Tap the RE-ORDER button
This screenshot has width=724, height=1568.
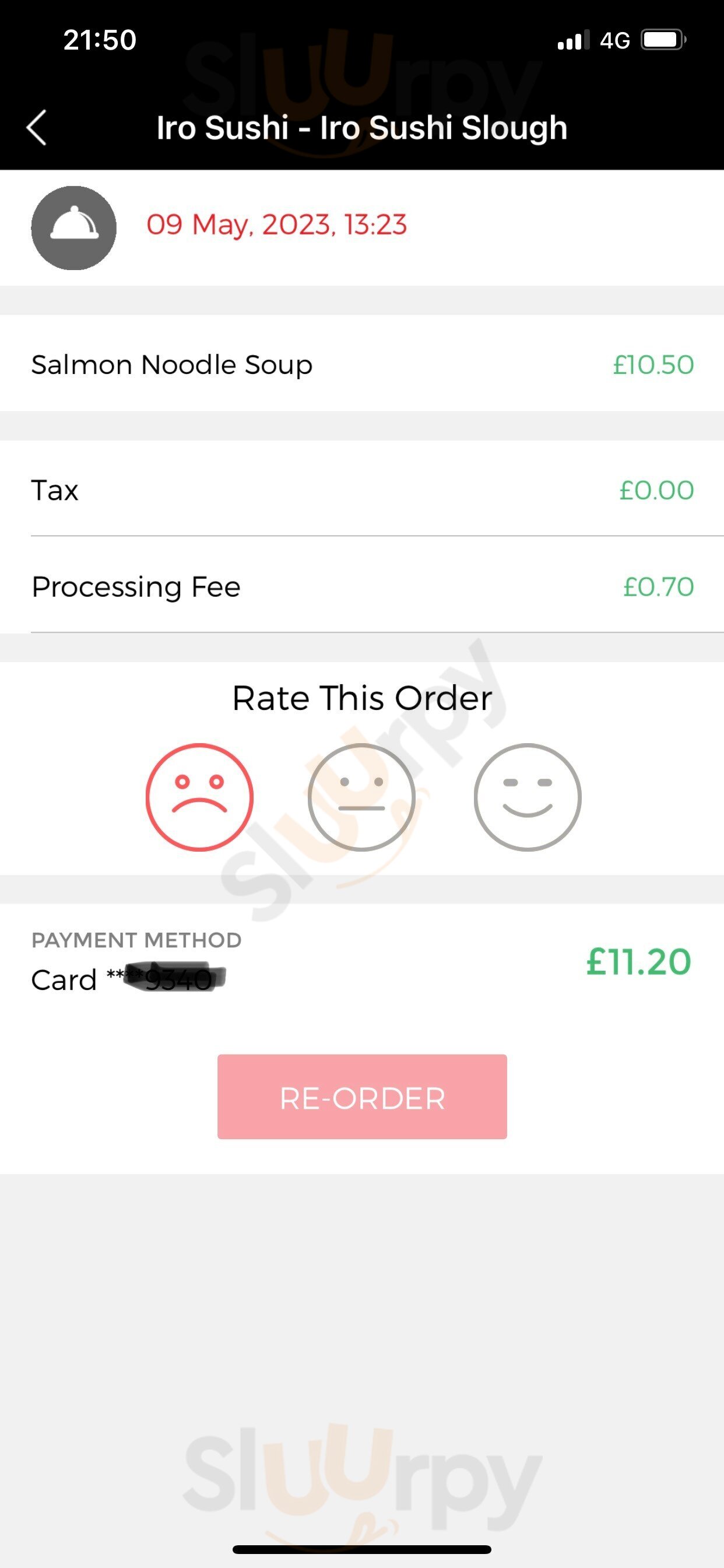362,1097
